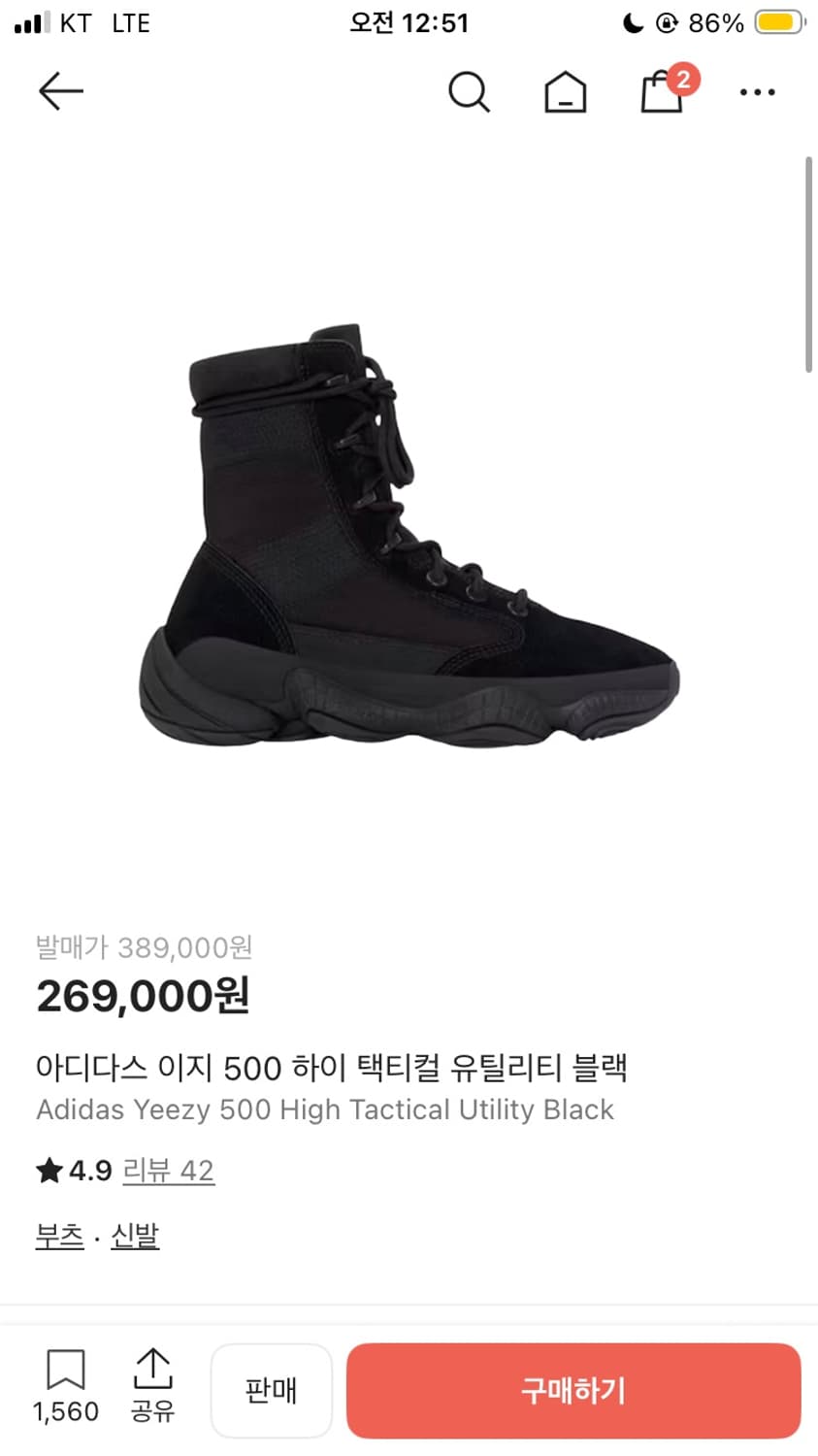The image size is (818, 1456).
Task: Tap the star icon beside rating 4.9
Action: [x=48, y=1171]
